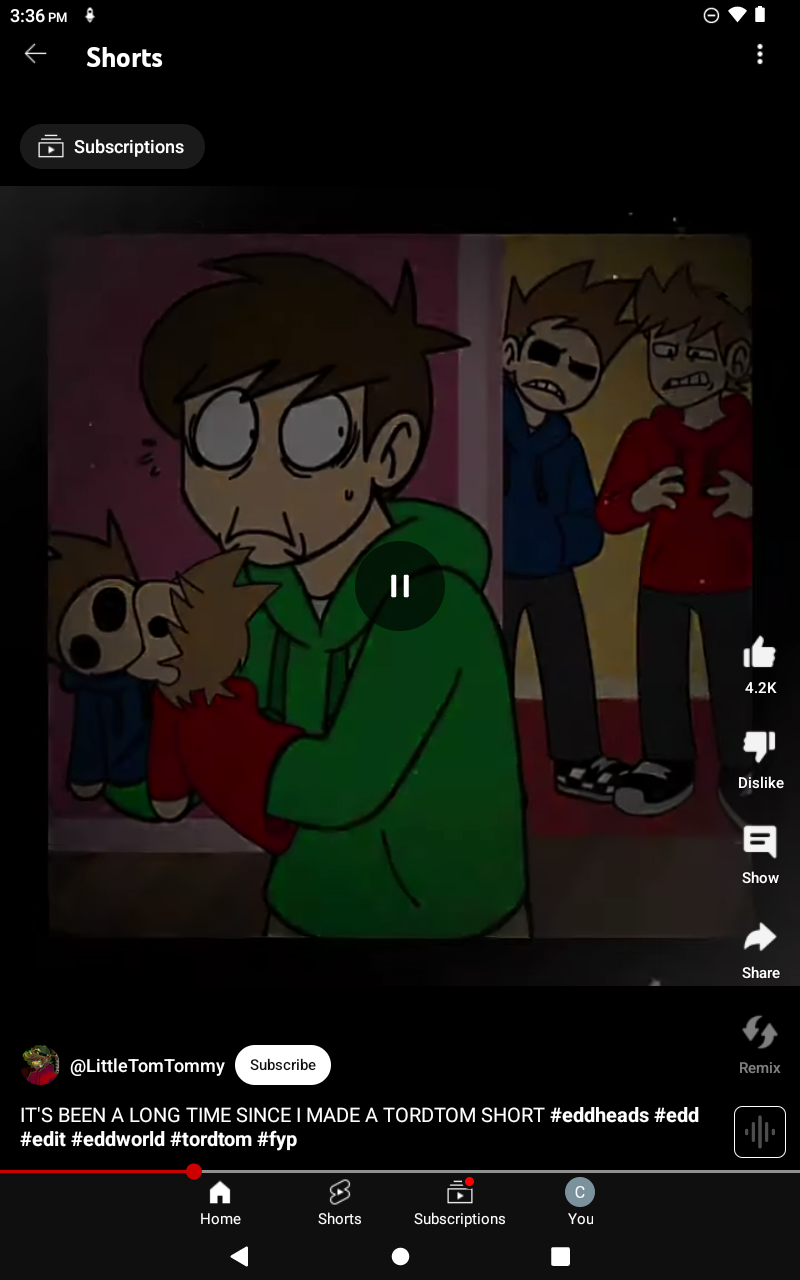The width and height of the screenshot is (800, 1280).
Task: Tap the Subscriptions chip
Action: (x=112, y=147)
